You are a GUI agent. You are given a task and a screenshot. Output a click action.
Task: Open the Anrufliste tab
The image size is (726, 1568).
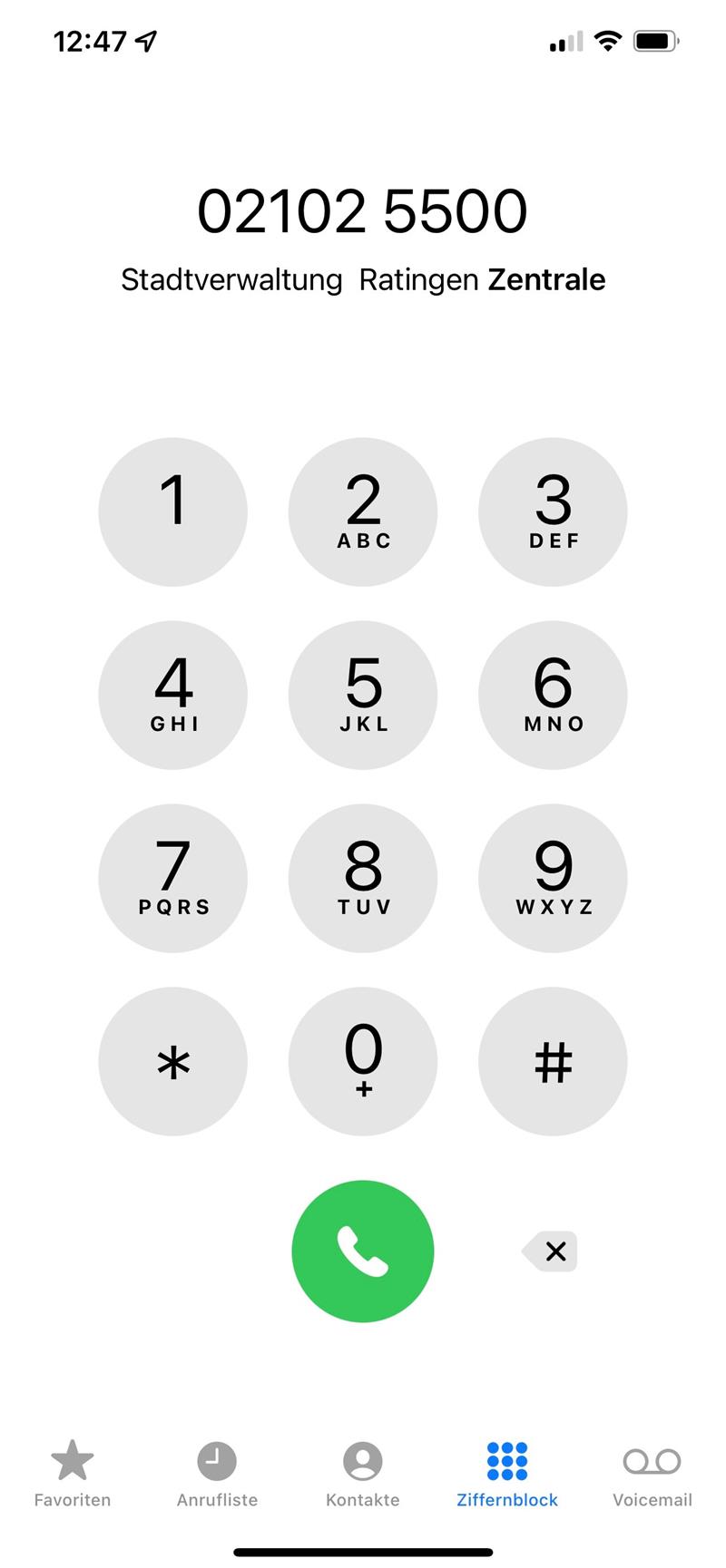coord(217,1474)
